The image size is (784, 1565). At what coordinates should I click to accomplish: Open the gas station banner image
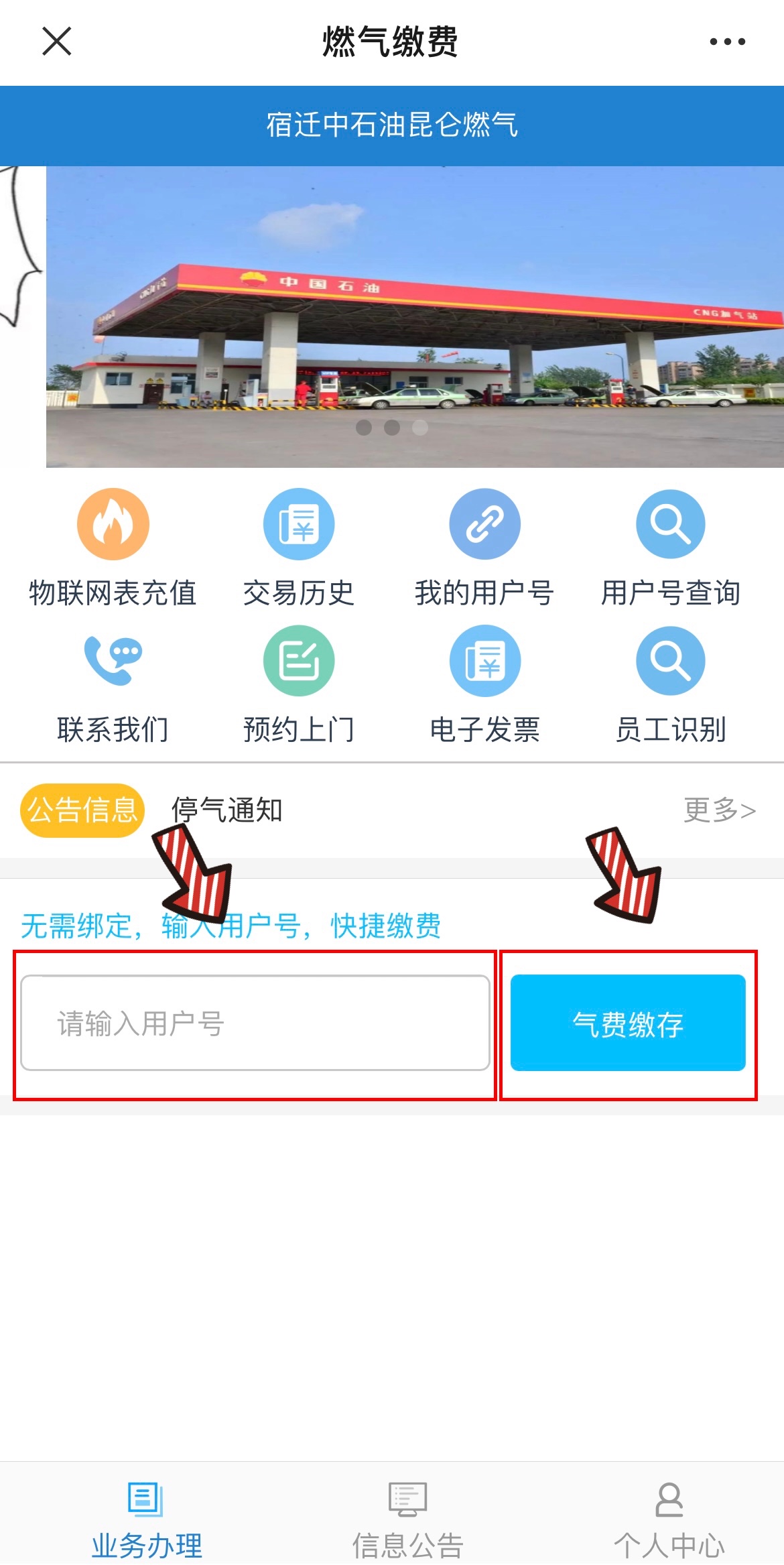pyautogui.click(x=414, y=316)
